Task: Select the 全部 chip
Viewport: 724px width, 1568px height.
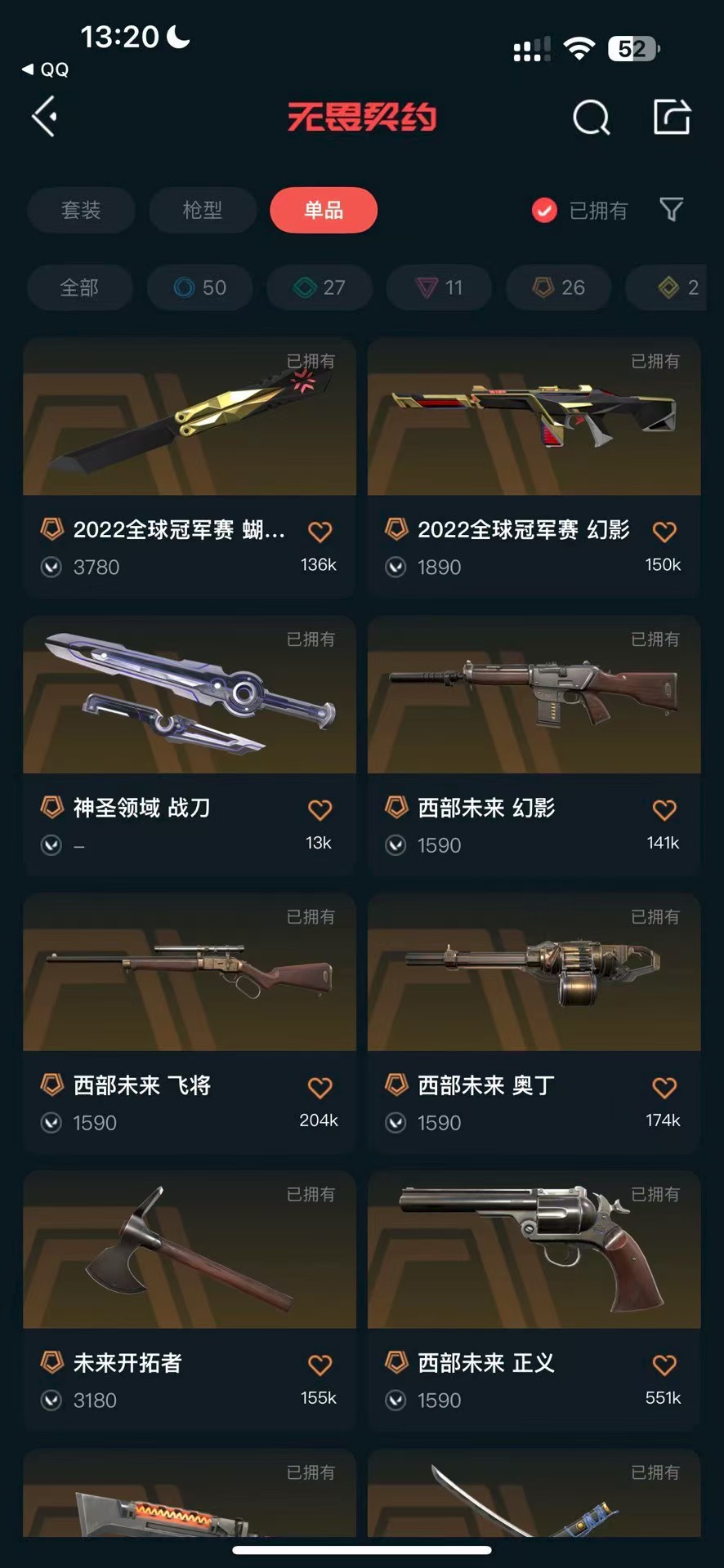Action: (79, 287)
